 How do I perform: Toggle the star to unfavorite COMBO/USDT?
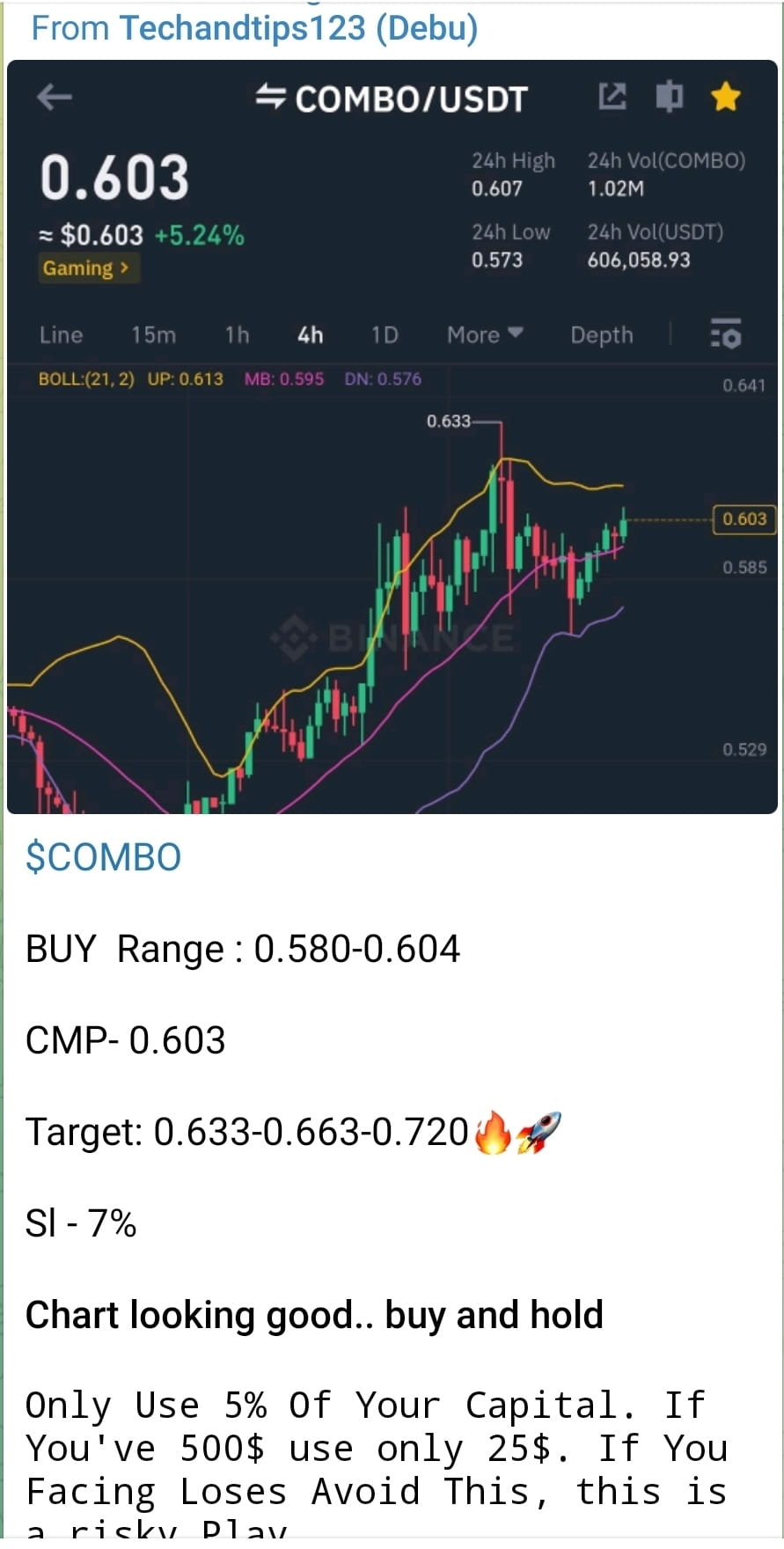(x=725, y=97)
